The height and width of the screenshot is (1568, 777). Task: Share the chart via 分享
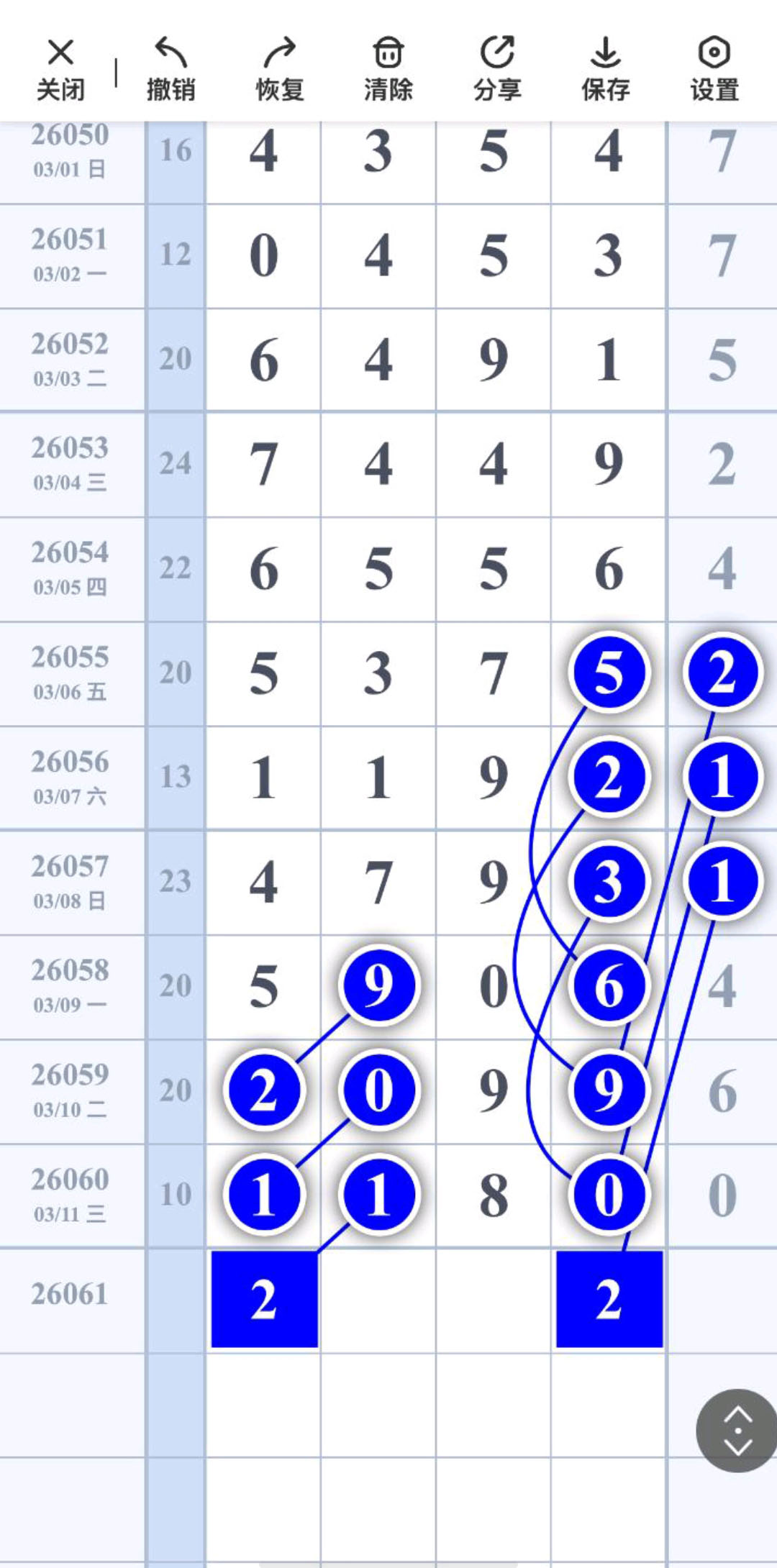point(497,70)
